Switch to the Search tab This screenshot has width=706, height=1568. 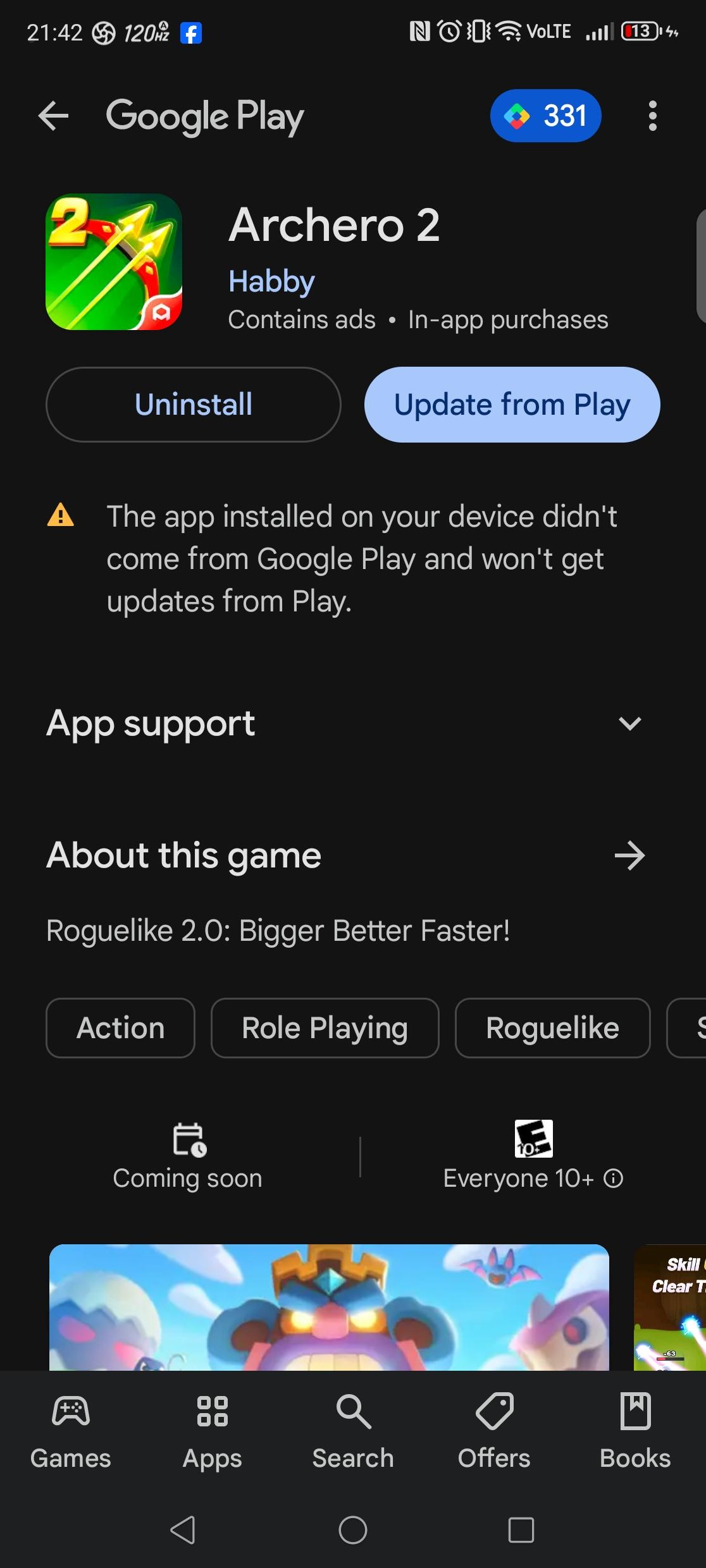coord(353,1431)
